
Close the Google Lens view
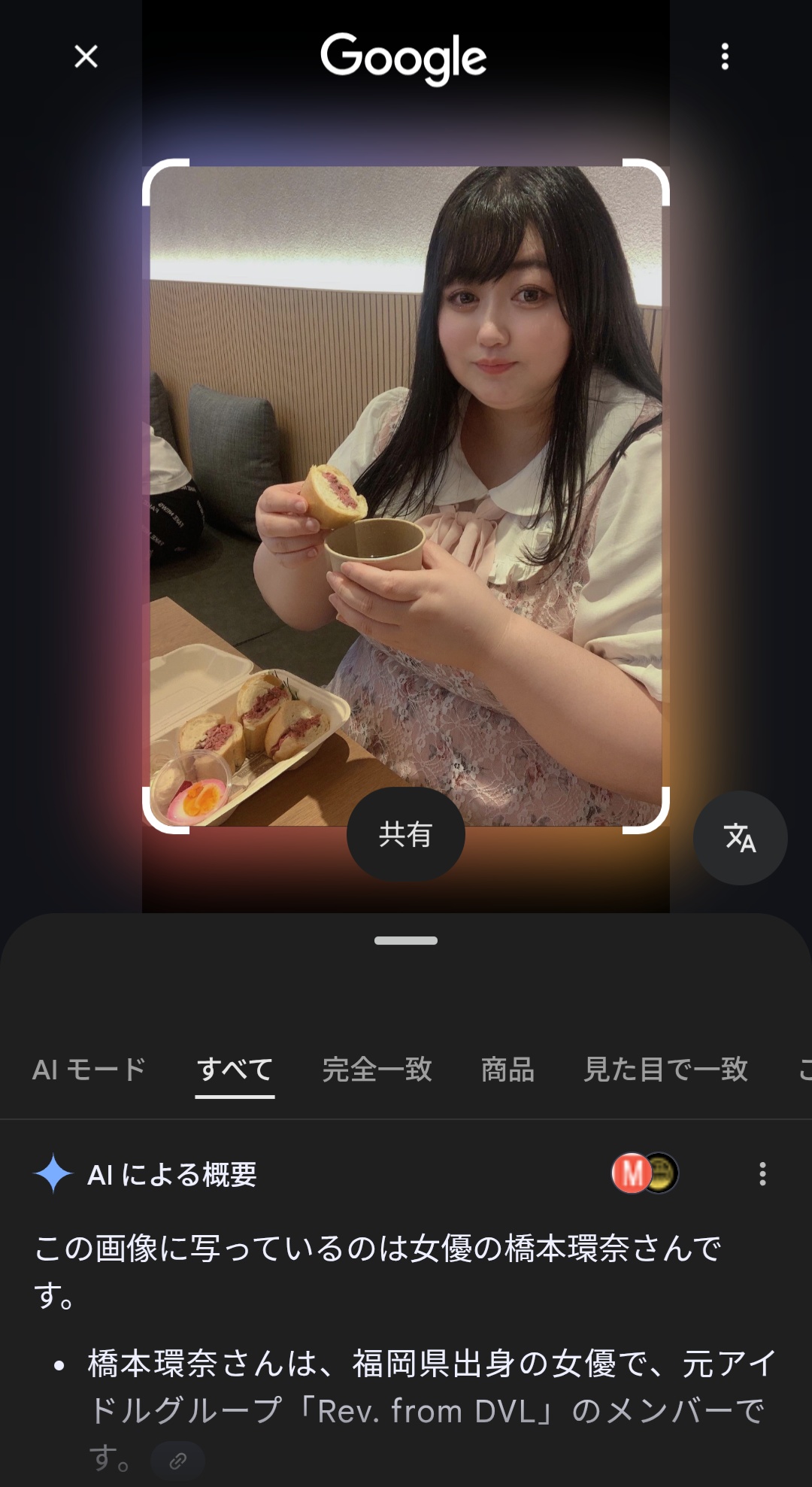coord(86,56)
